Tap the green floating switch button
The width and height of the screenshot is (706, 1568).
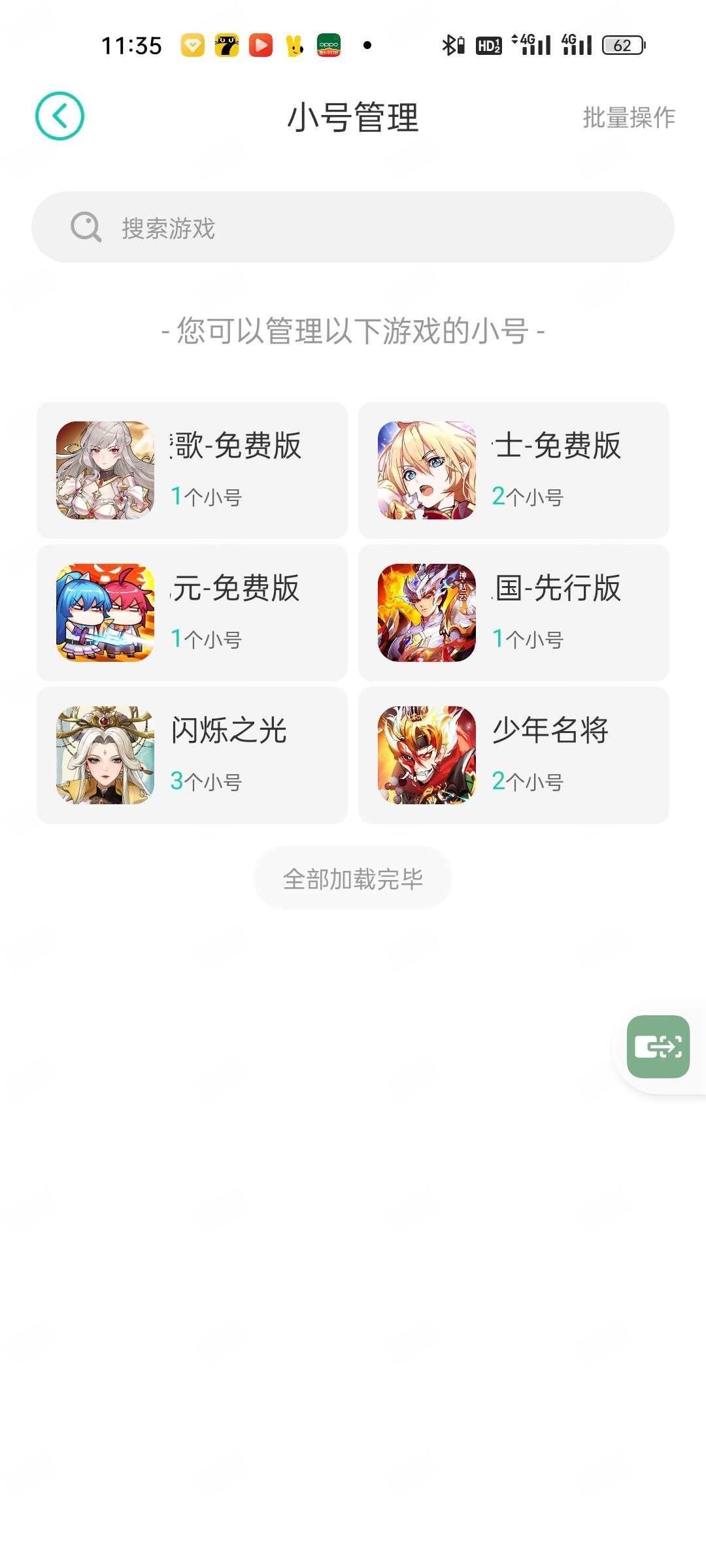pos(658,1047)
